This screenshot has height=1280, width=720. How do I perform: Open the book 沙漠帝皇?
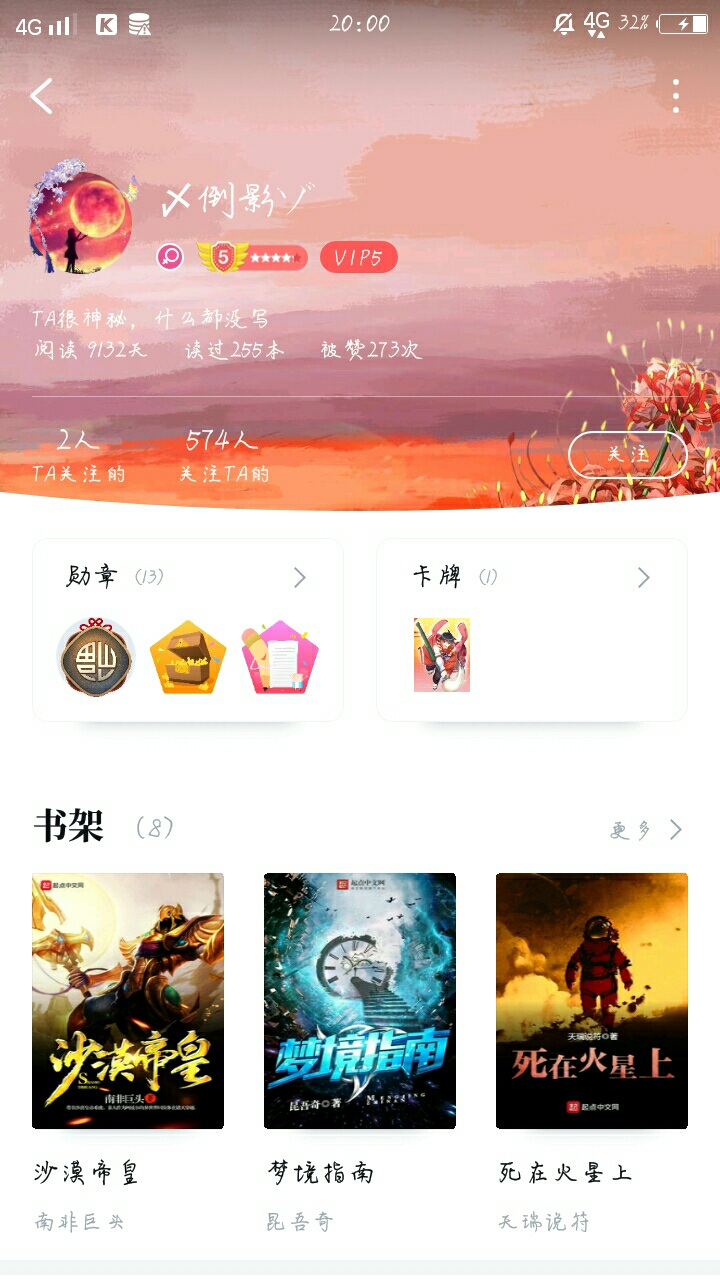(128, 1001)
